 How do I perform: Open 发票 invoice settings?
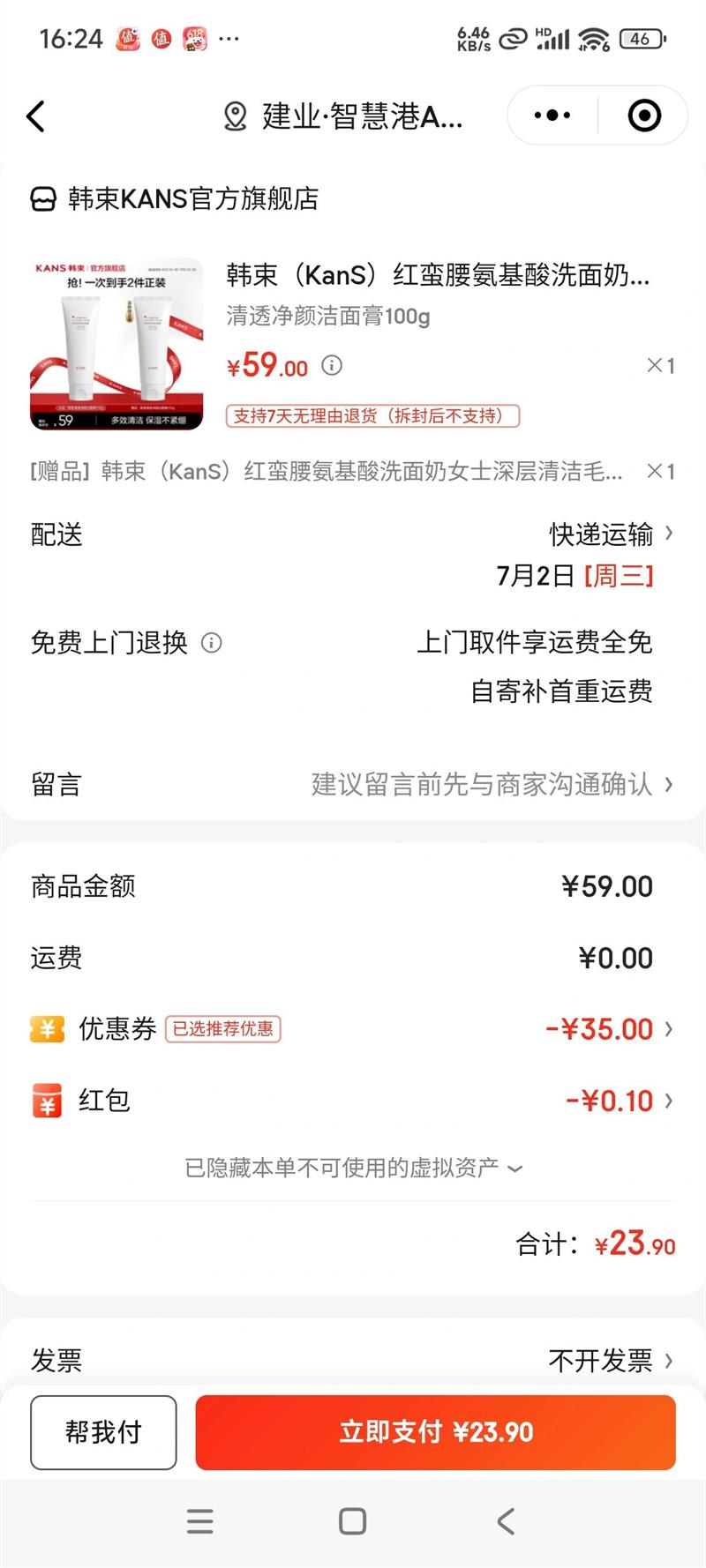click(609, 1361)
